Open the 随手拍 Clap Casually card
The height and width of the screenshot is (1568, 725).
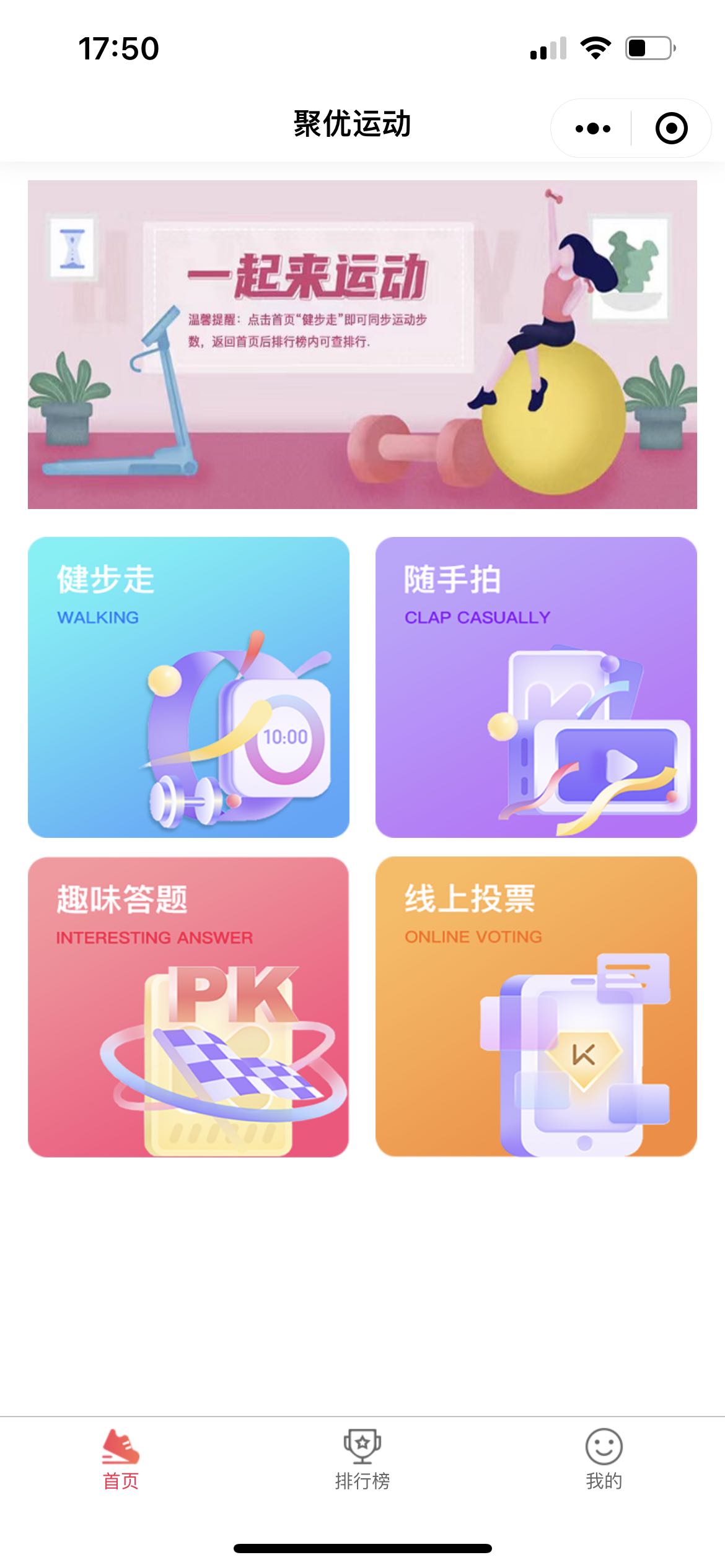(536, 687)
